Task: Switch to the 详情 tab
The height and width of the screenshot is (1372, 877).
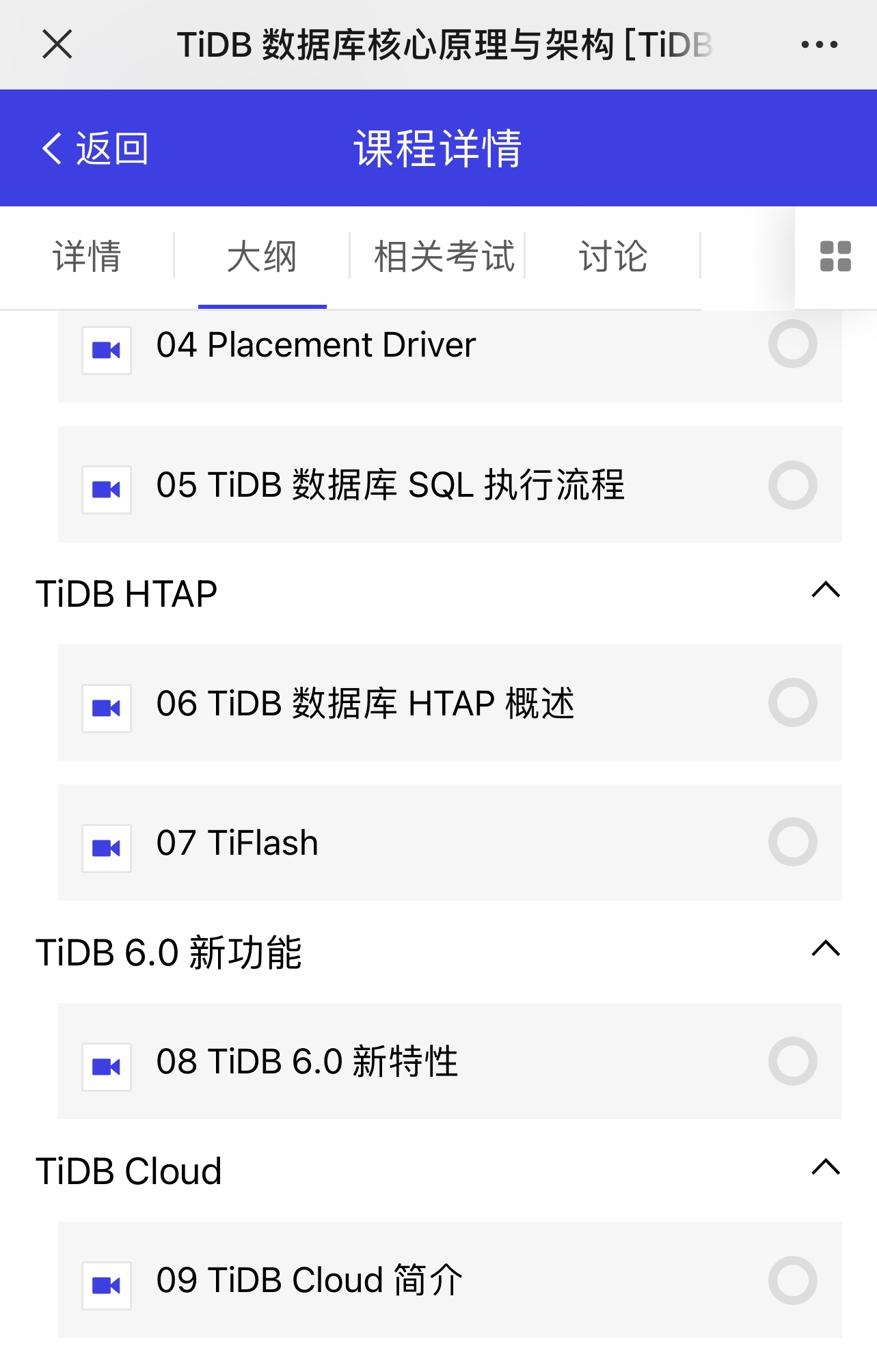Action: coord(87,257)
